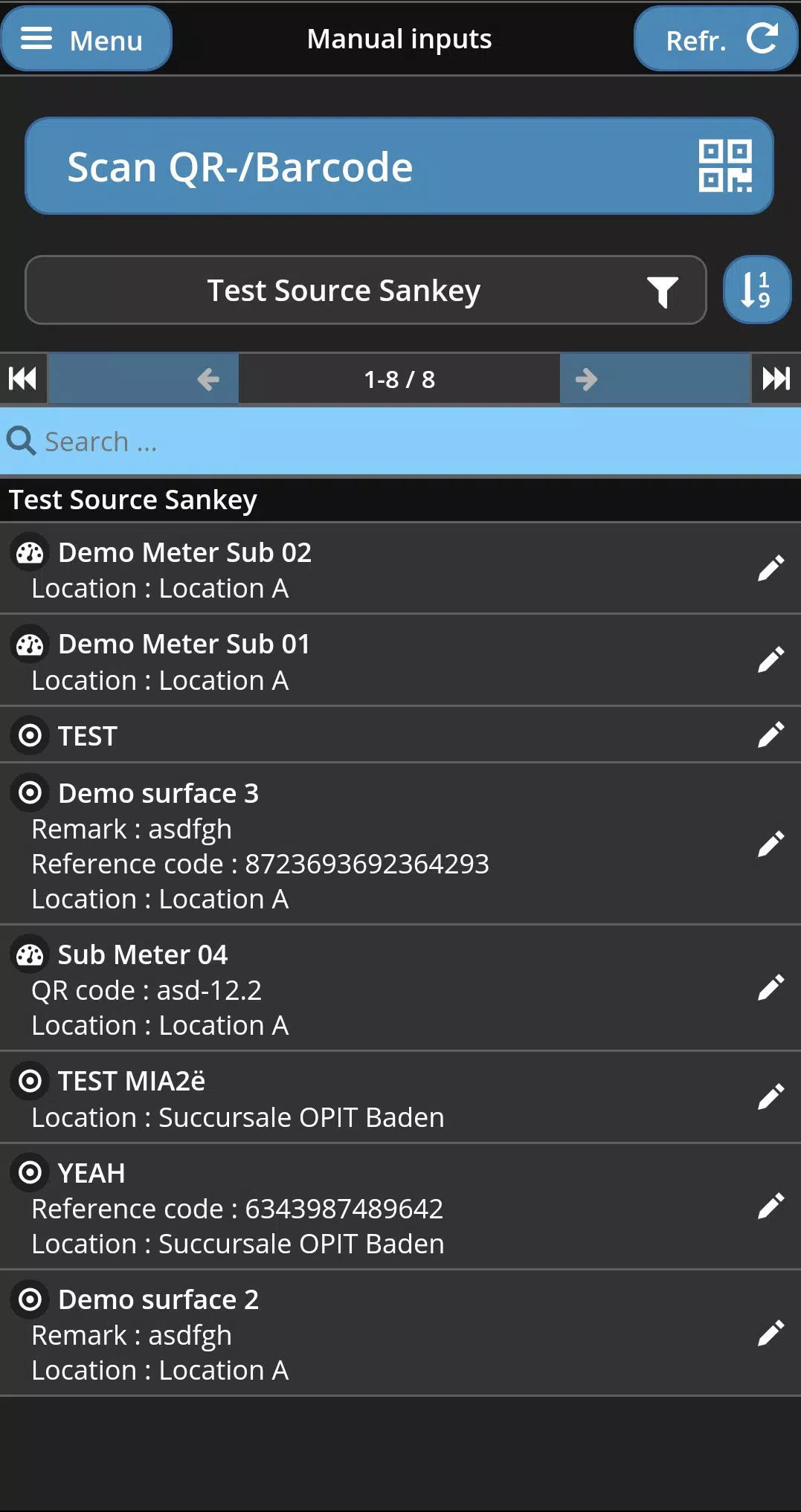Toggle the numeric sort order button
Screen dimensions: 801x1512
click(x=756, y=290)
